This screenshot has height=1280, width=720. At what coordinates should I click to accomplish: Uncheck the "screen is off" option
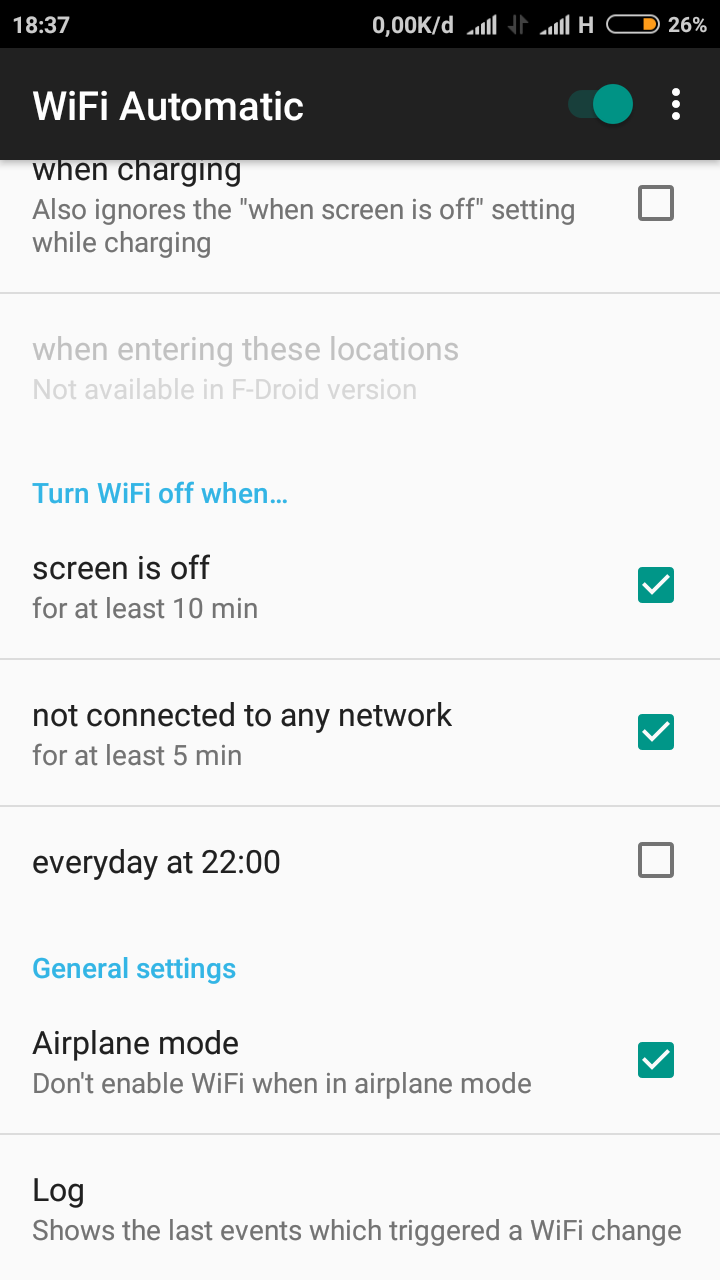pyautogui.click(x=656, y=585)
